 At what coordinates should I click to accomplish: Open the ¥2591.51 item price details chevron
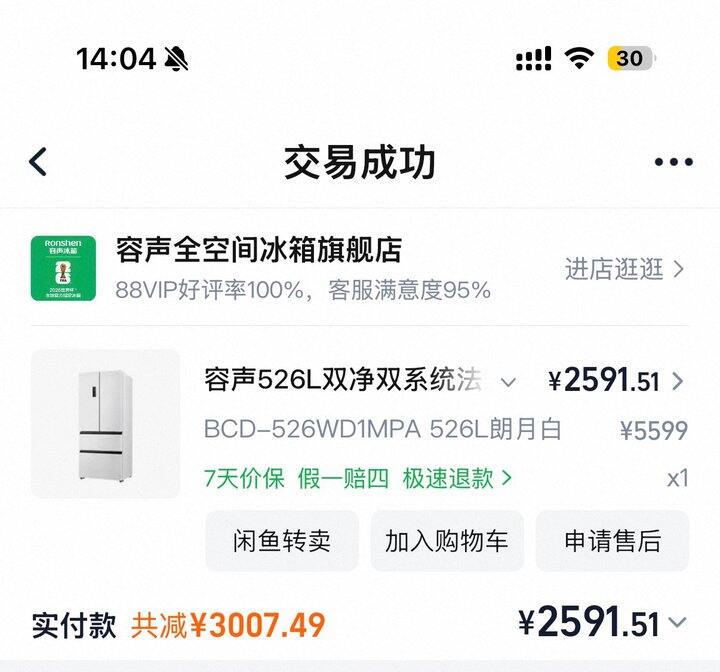coord(678,381)
